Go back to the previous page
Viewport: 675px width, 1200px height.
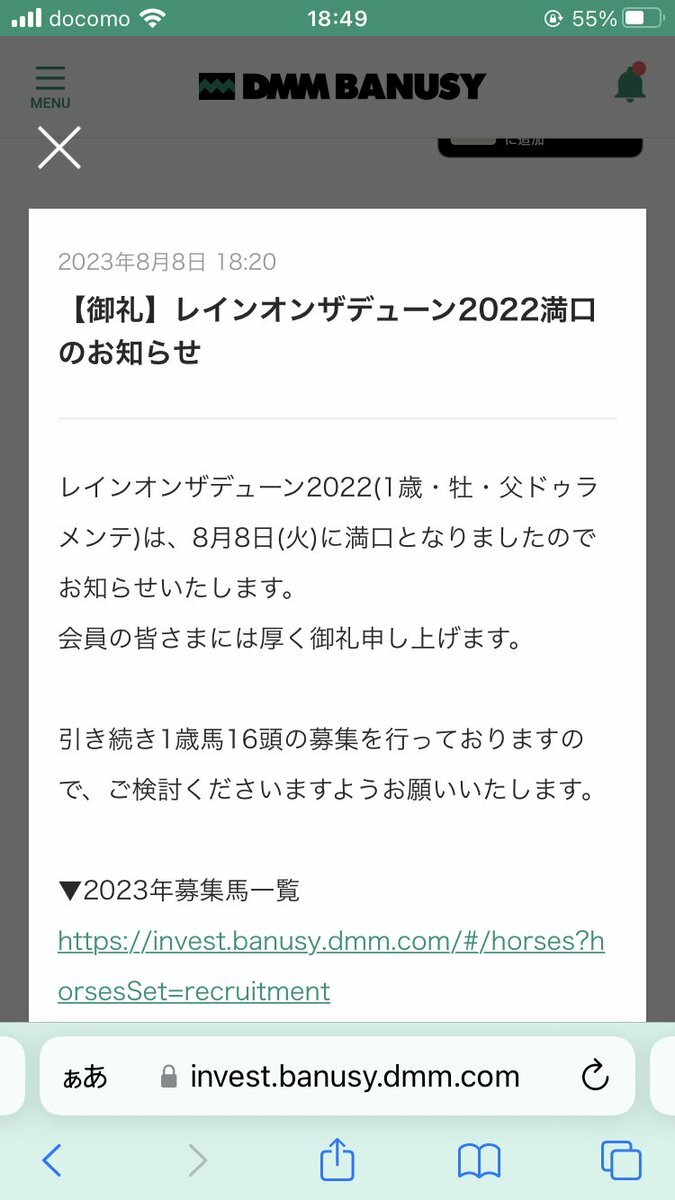point(53,1160)
